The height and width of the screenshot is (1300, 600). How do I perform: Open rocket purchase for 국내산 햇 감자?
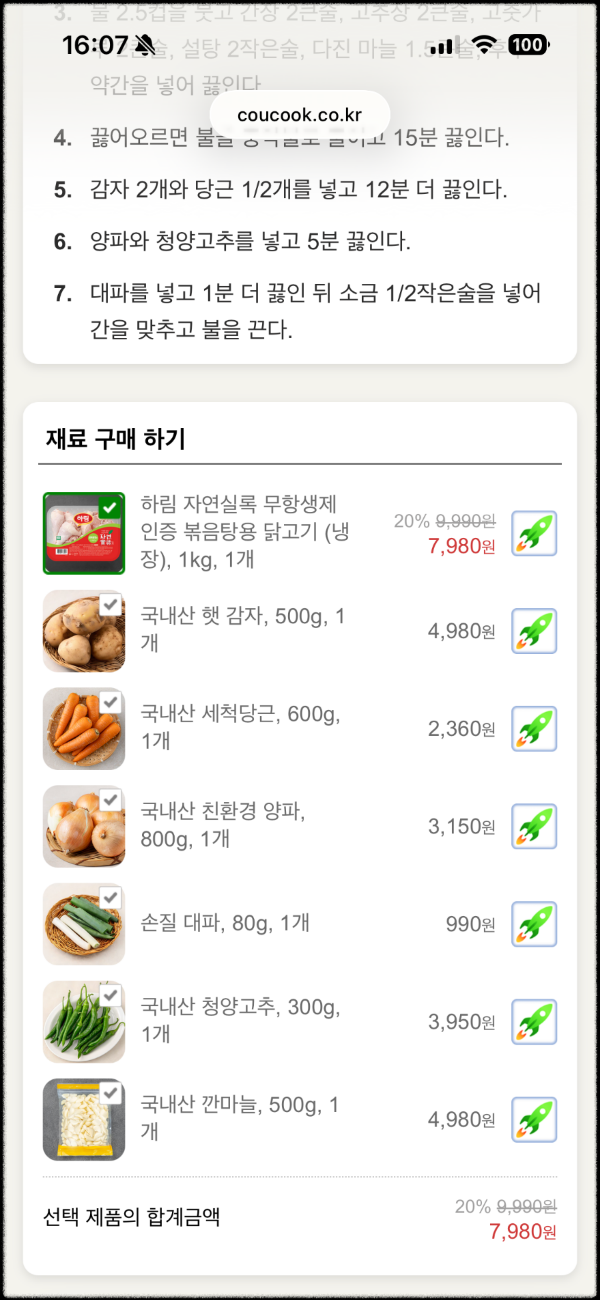point(534,631)
